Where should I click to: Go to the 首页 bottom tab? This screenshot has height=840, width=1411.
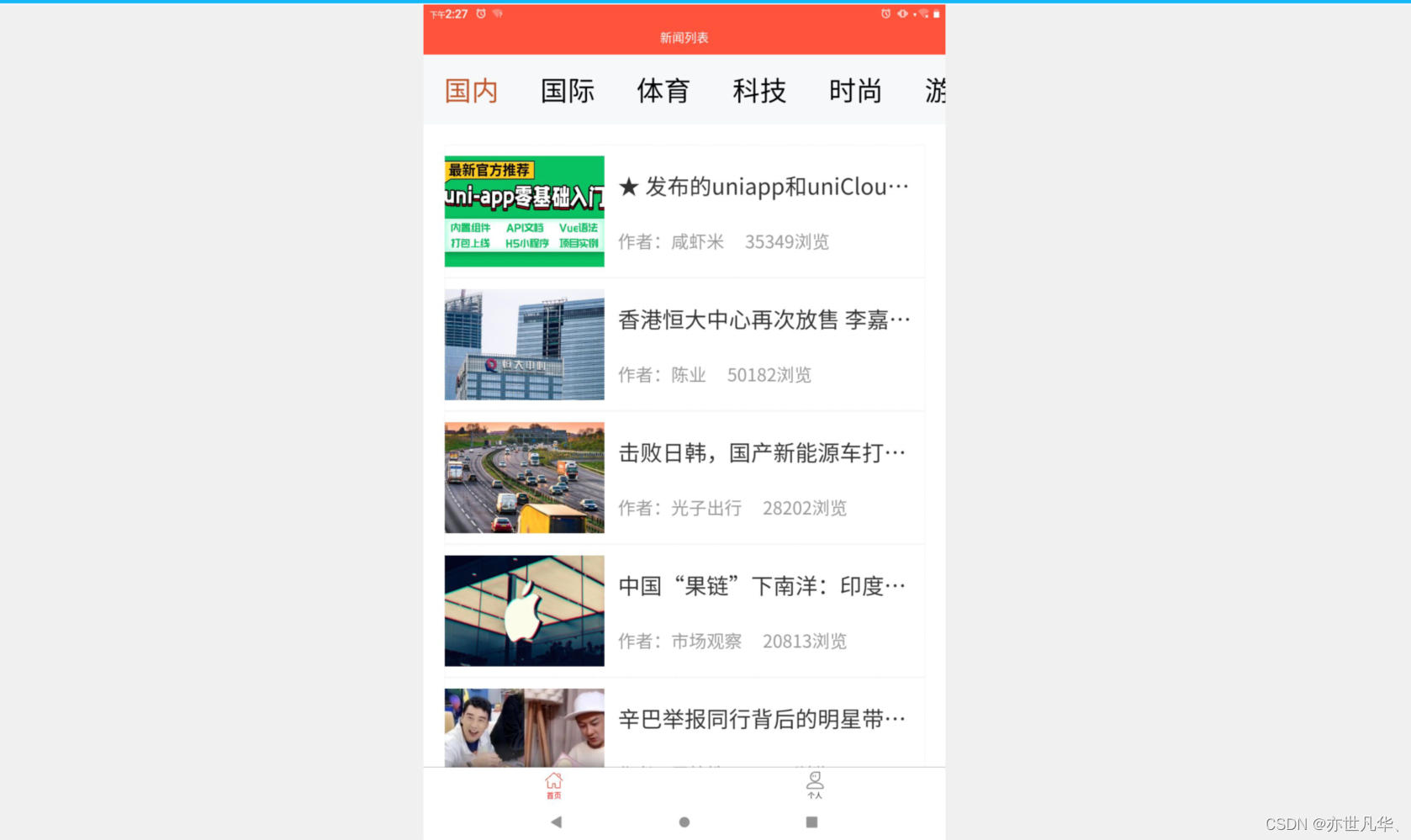[553, 786]
